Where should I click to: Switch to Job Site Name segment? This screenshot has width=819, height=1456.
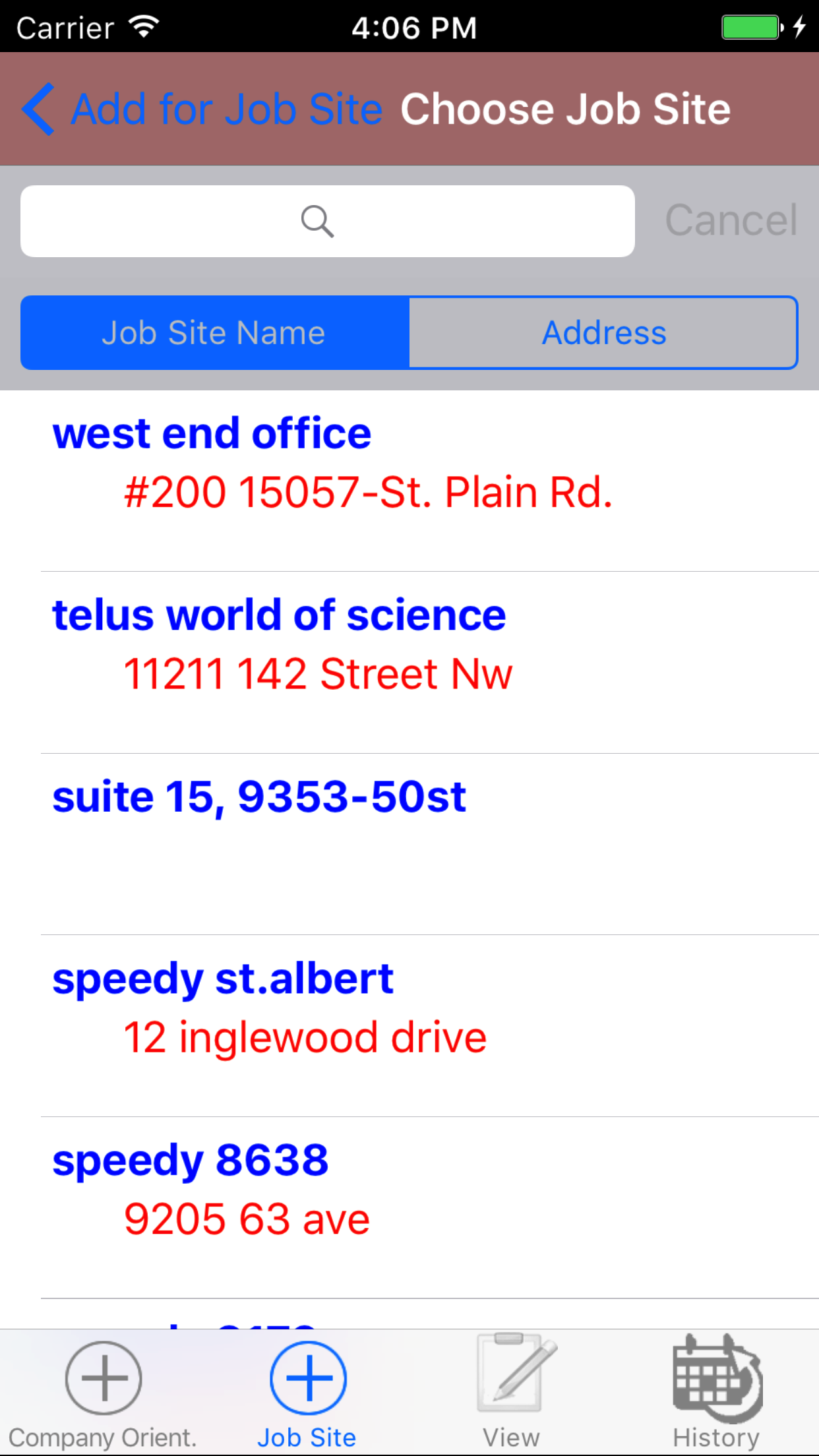click(214, 333)
